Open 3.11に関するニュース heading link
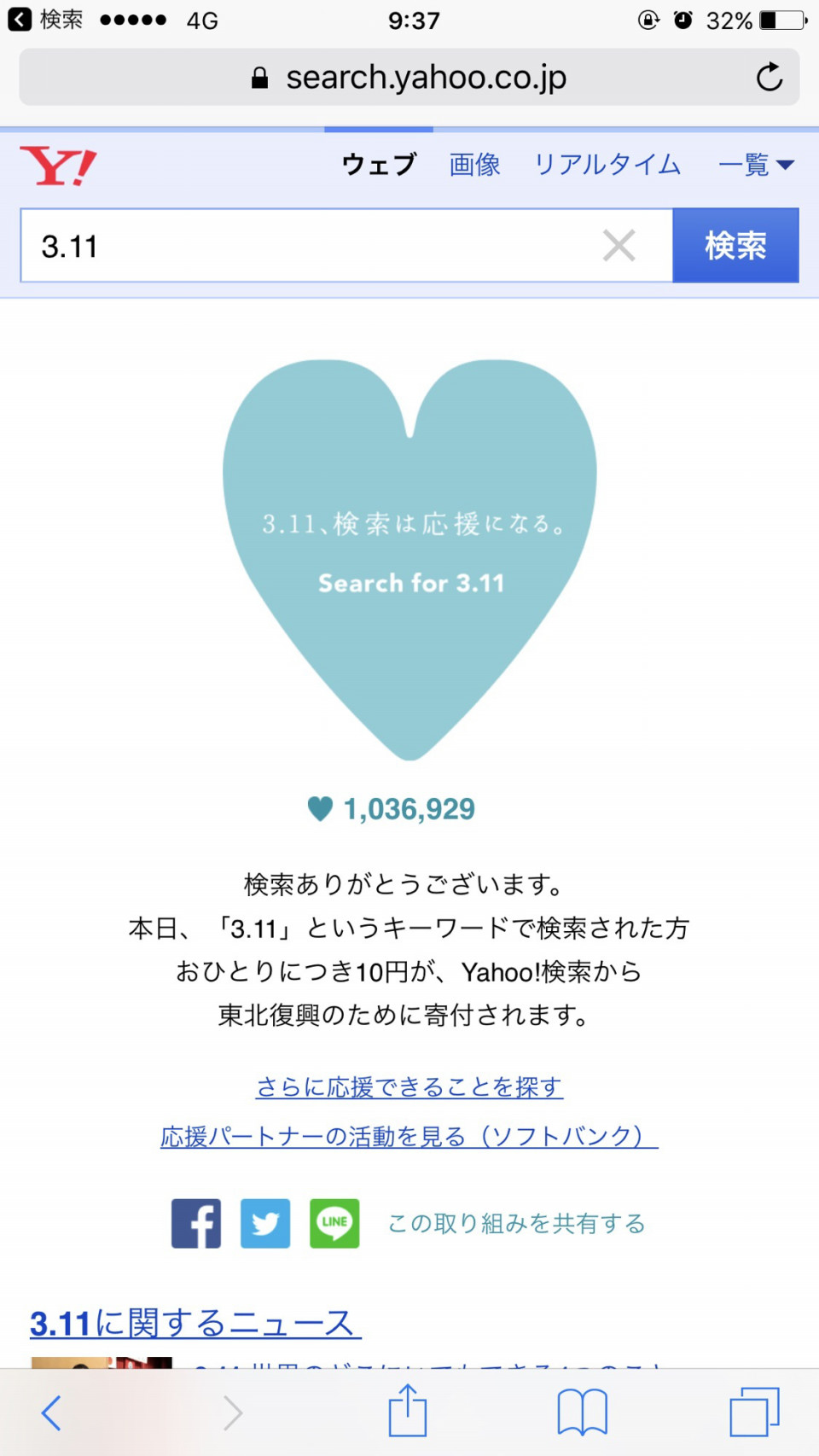 click(x=195, y=1324)
